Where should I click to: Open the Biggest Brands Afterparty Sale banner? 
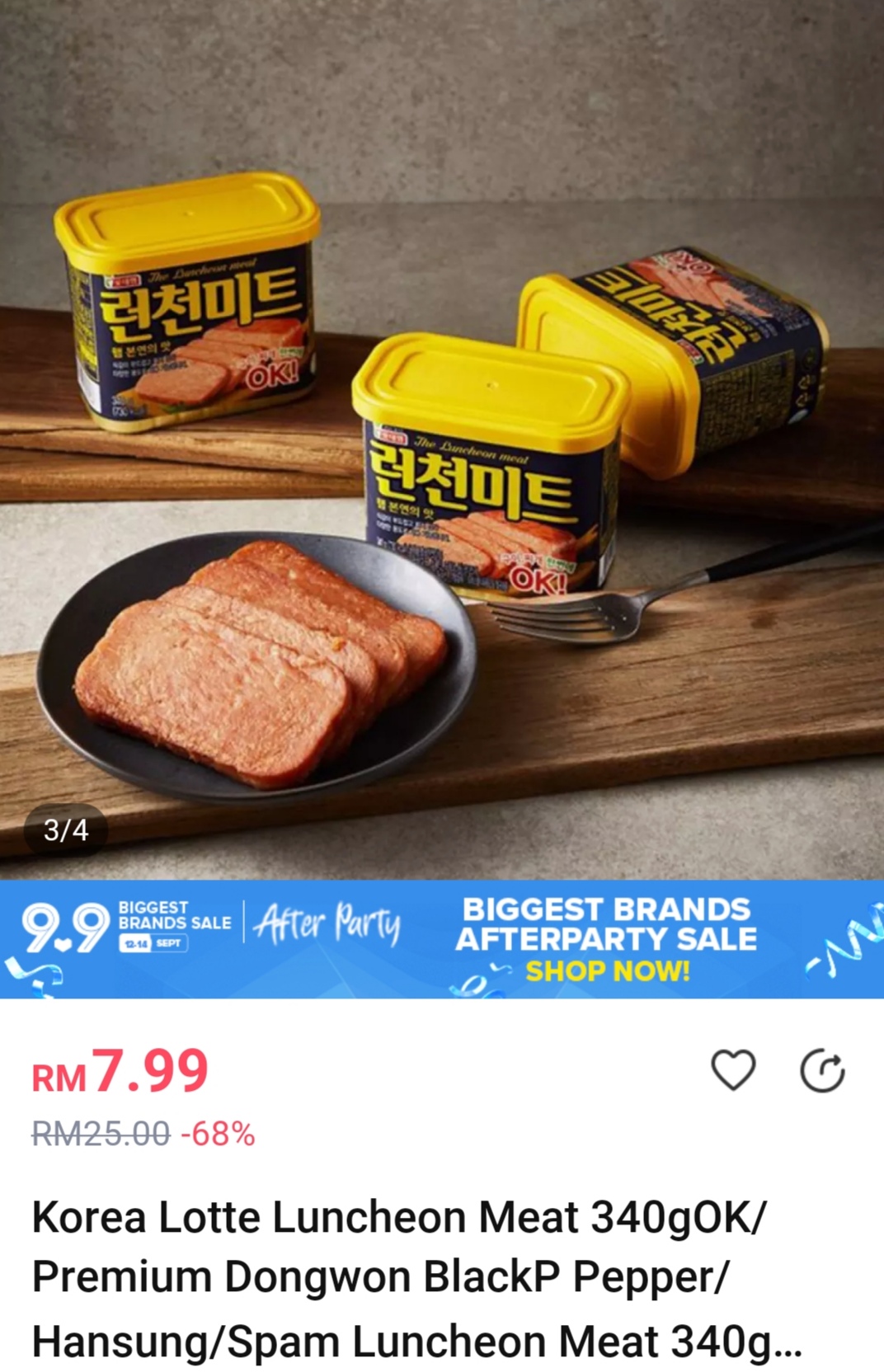(x=442, y=939)
